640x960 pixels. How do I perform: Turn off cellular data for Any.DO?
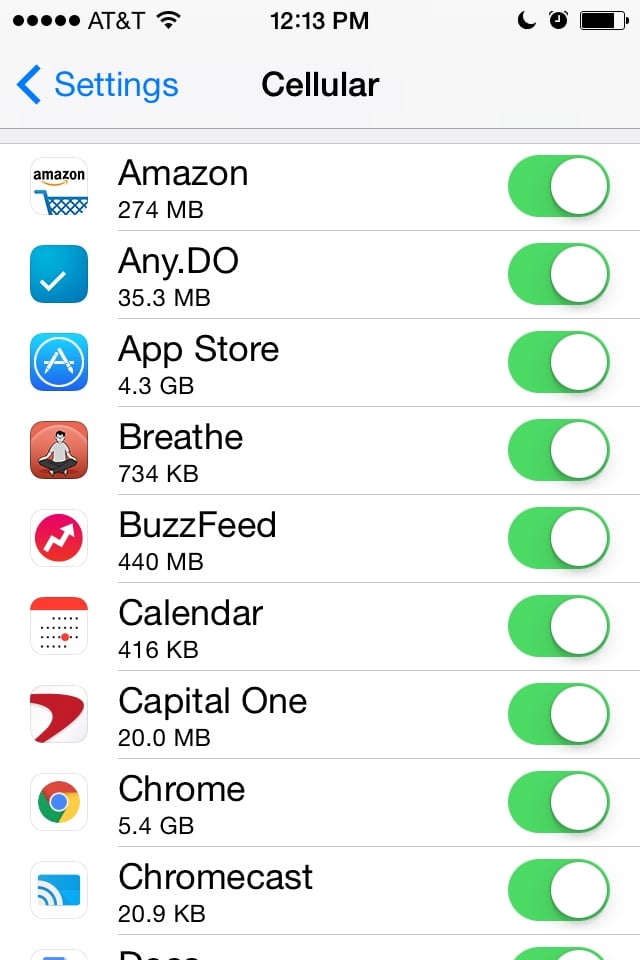pos(558,275)
